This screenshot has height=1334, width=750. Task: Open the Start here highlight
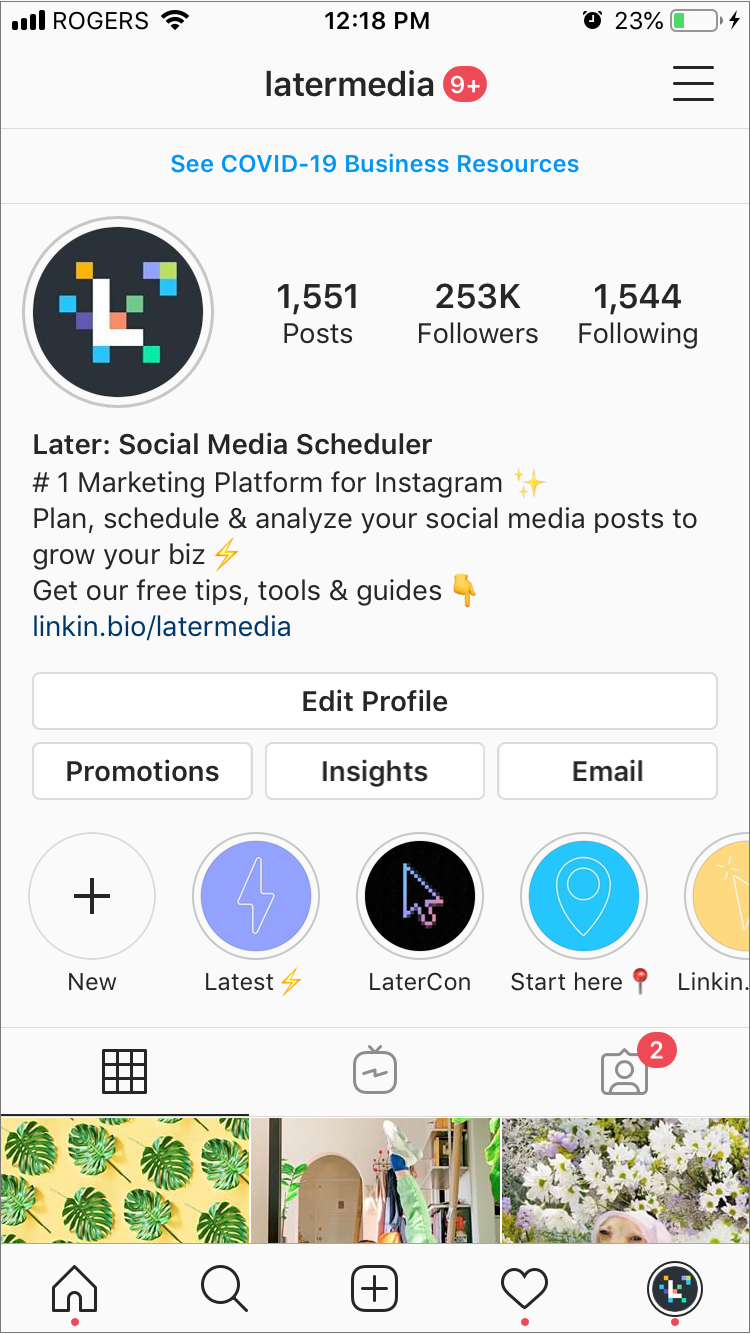tap(584, 897)
